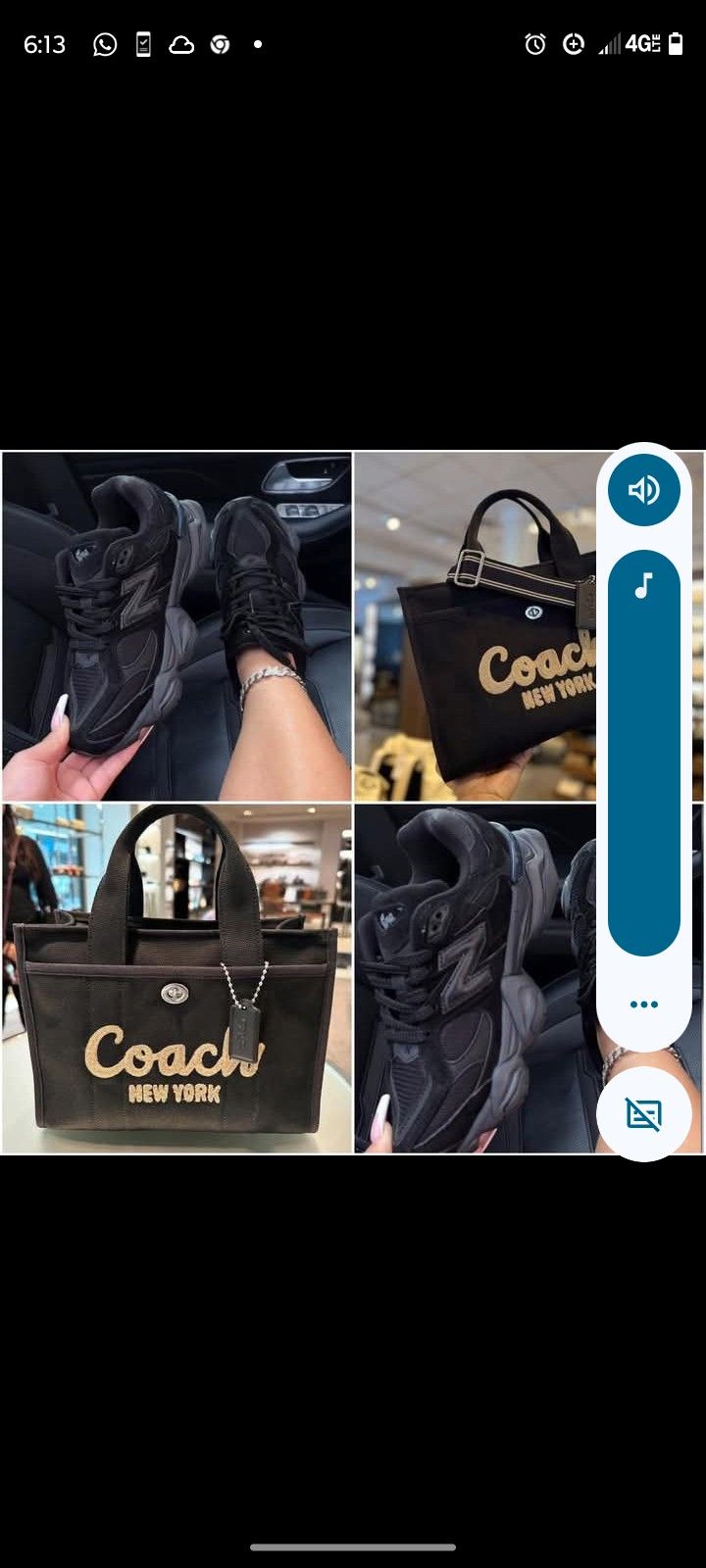Open more volume settings via three dots

coord(643,1004)
